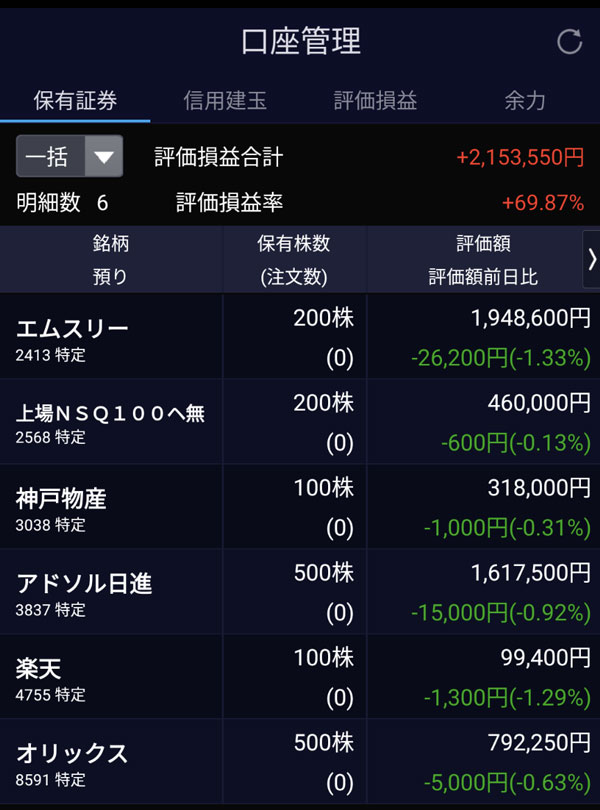Switch to the 評価損益 tab

[x=375, y=100]
